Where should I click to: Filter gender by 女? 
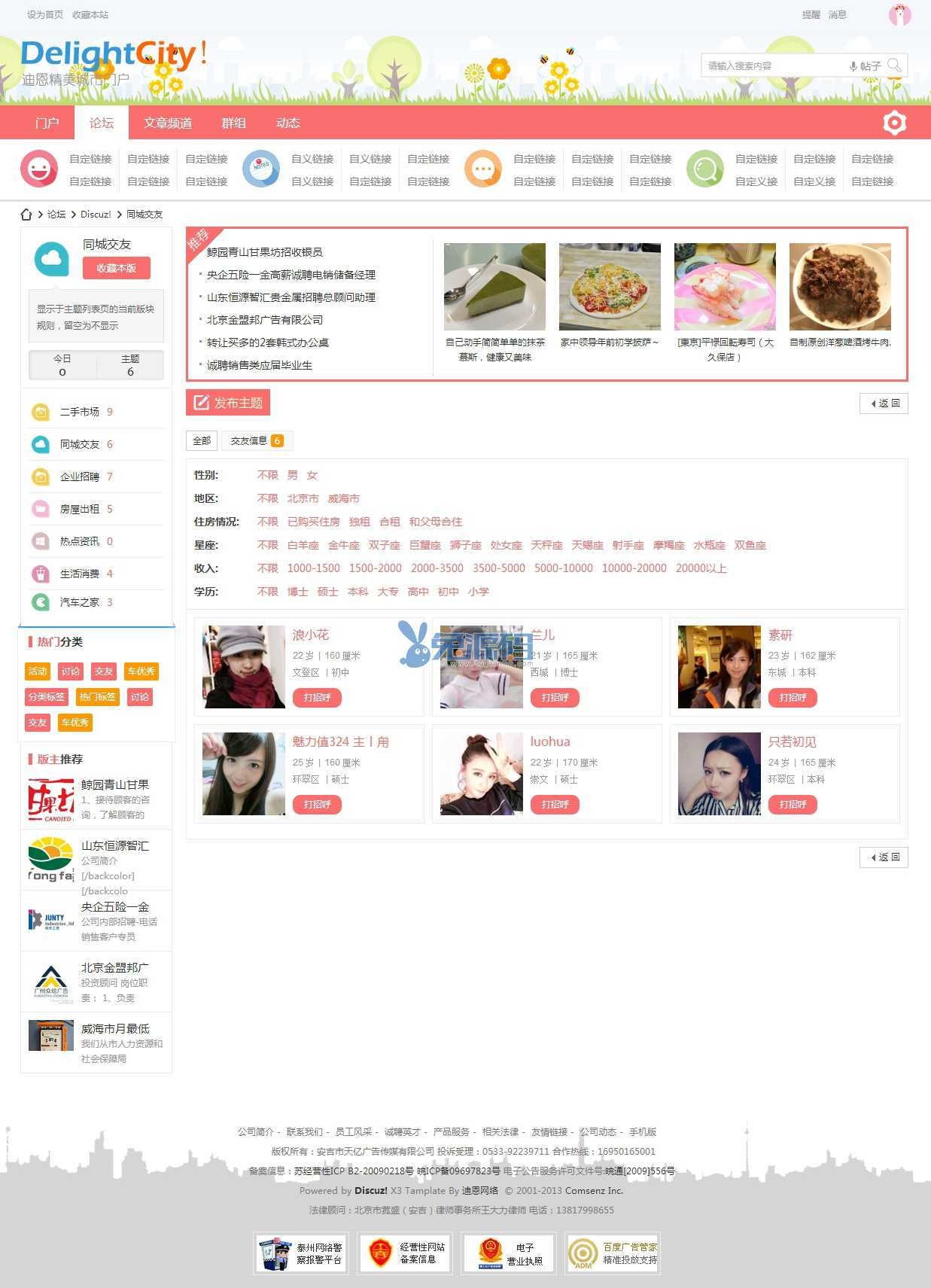(x=312, y=475)
